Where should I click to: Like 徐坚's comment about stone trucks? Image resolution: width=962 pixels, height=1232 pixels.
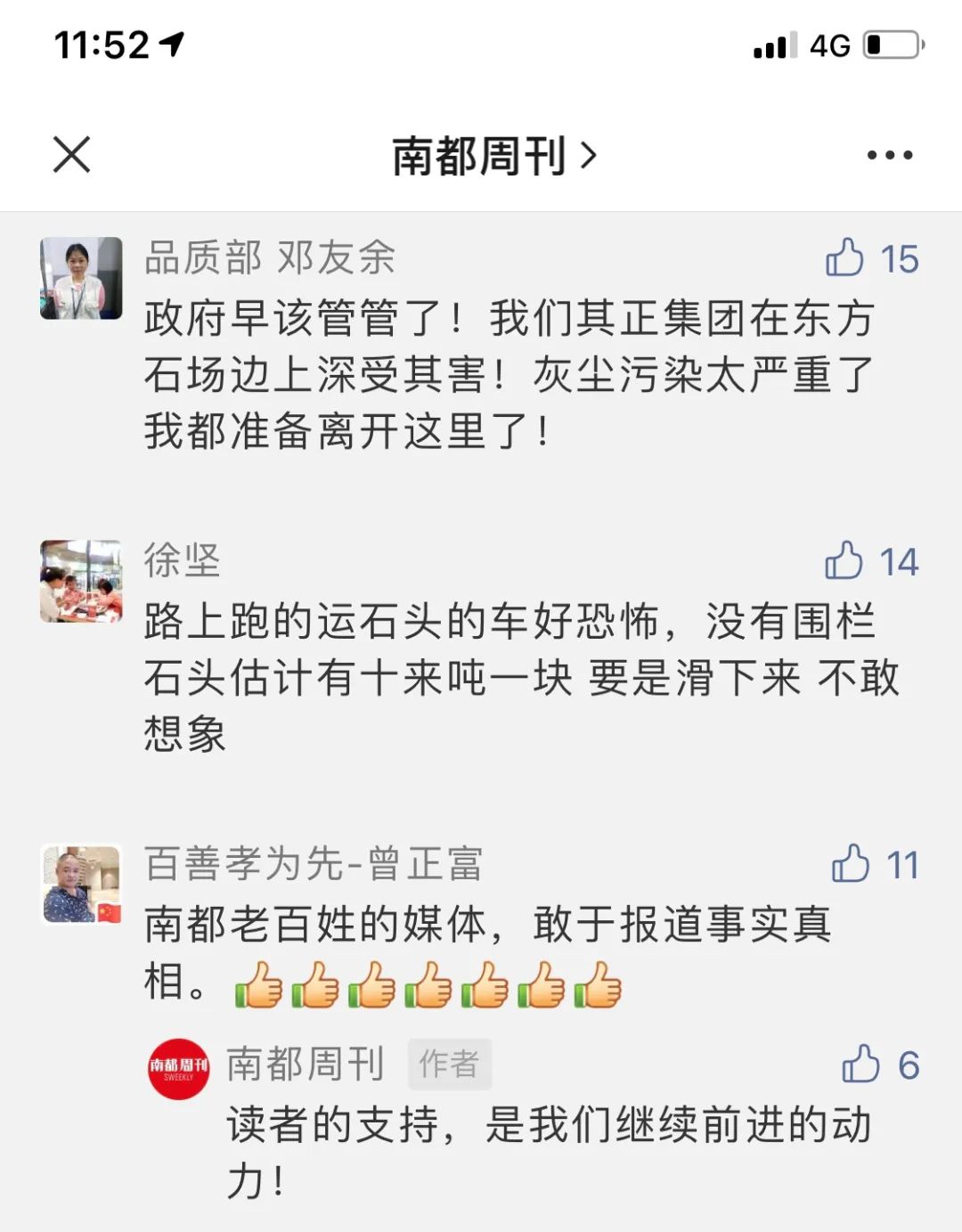click(x=844, y=561)
